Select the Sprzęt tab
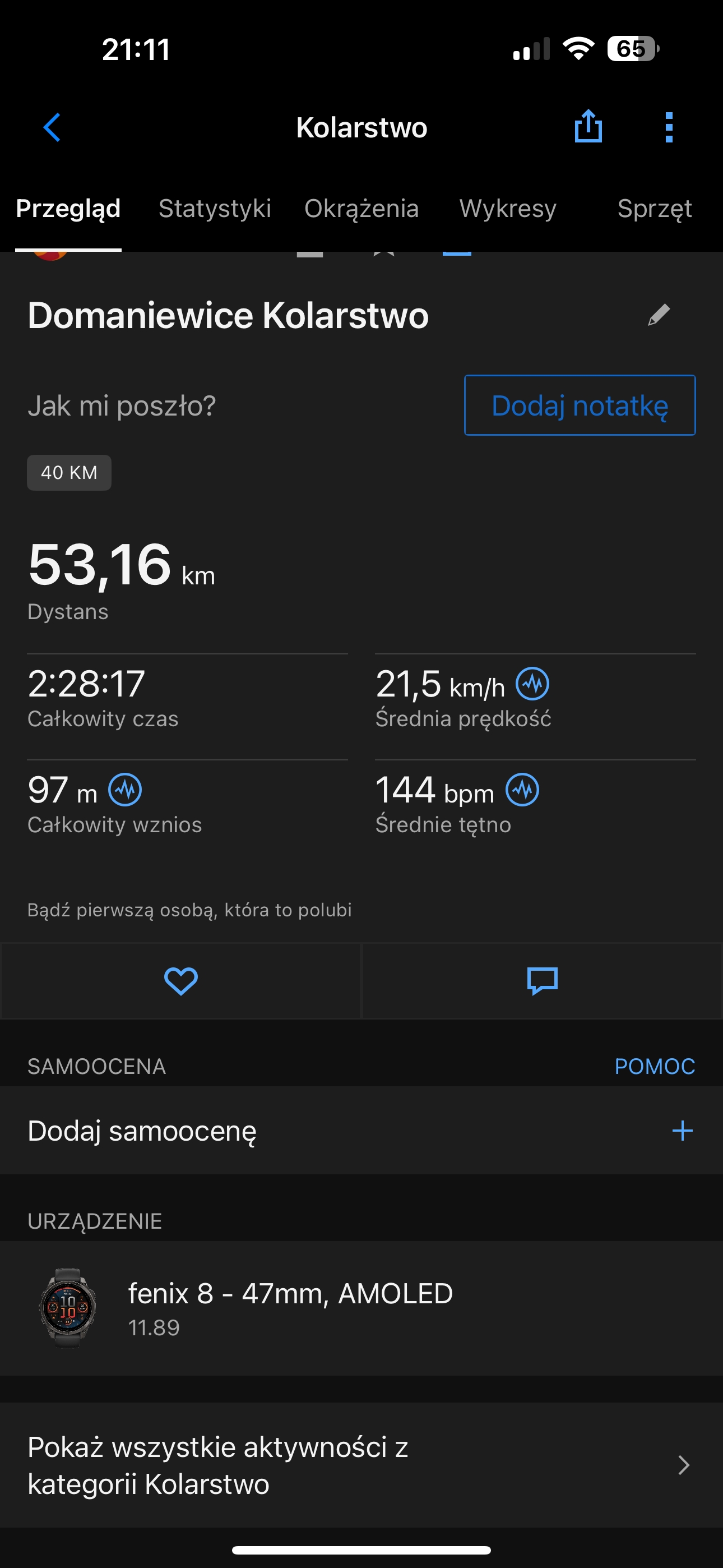This screenshot has width=723, height=1568. point(654,209)
